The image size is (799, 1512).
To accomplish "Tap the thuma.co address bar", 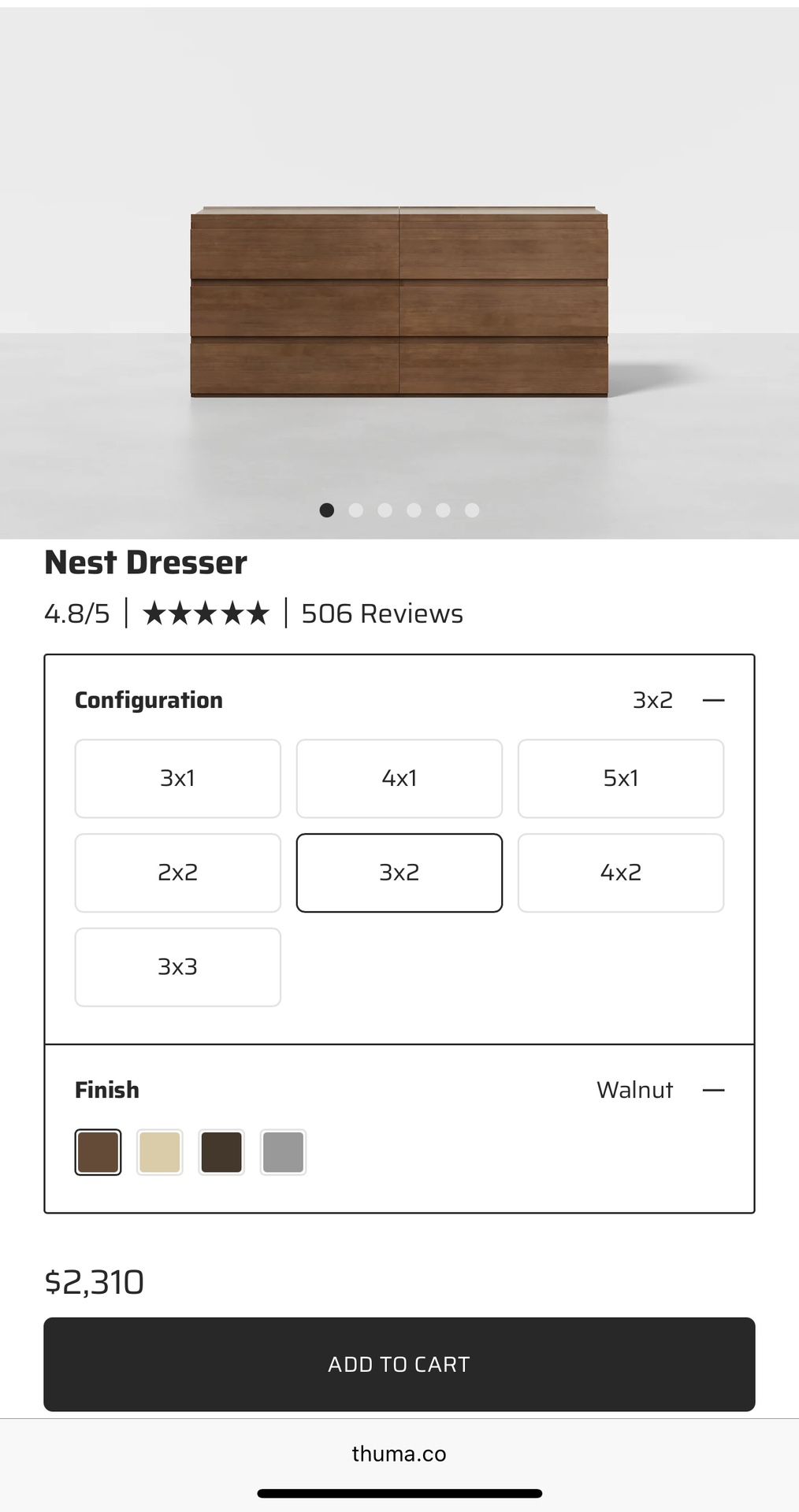I will click(x=399, y=1454).
